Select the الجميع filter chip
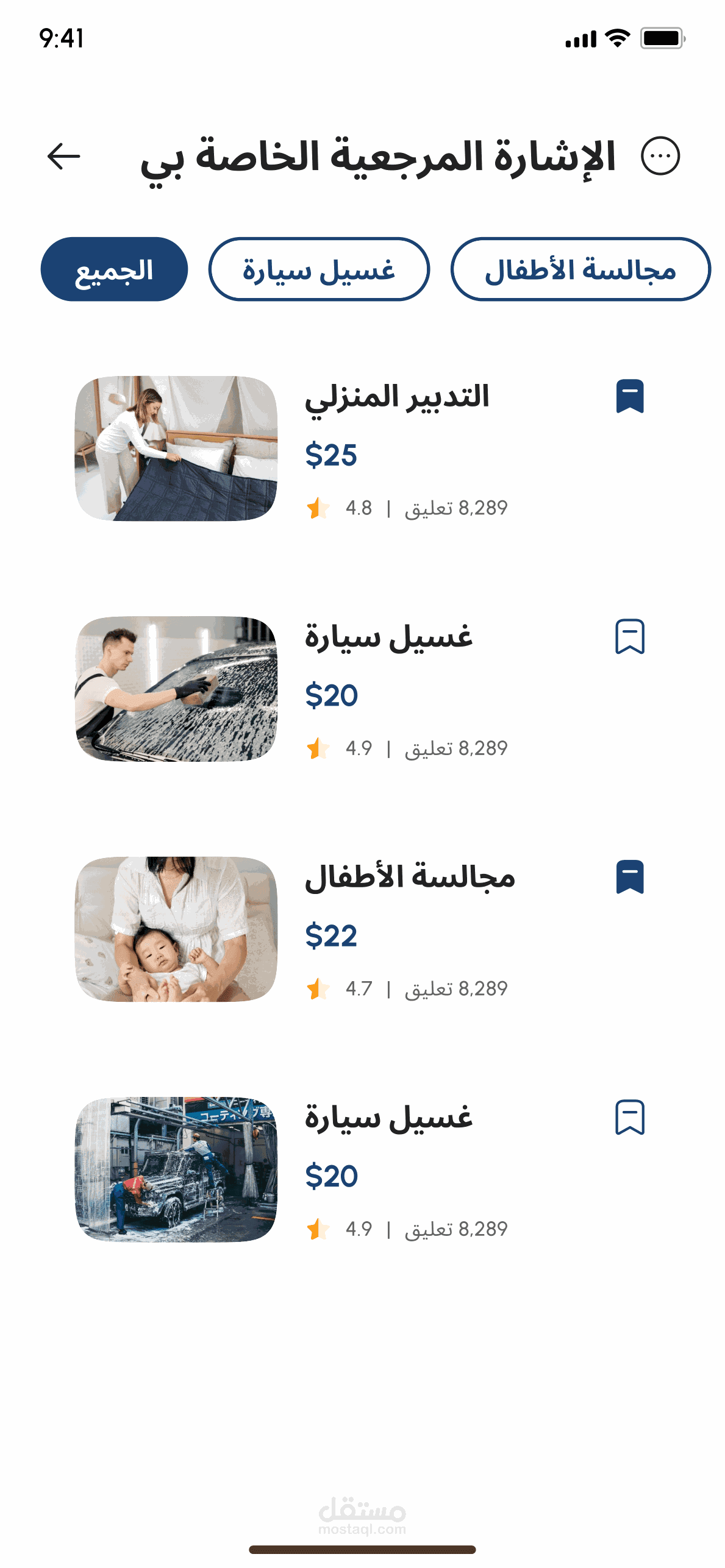Image resolution: width=725 pixels, height=1568 pixels. point(114,269)
